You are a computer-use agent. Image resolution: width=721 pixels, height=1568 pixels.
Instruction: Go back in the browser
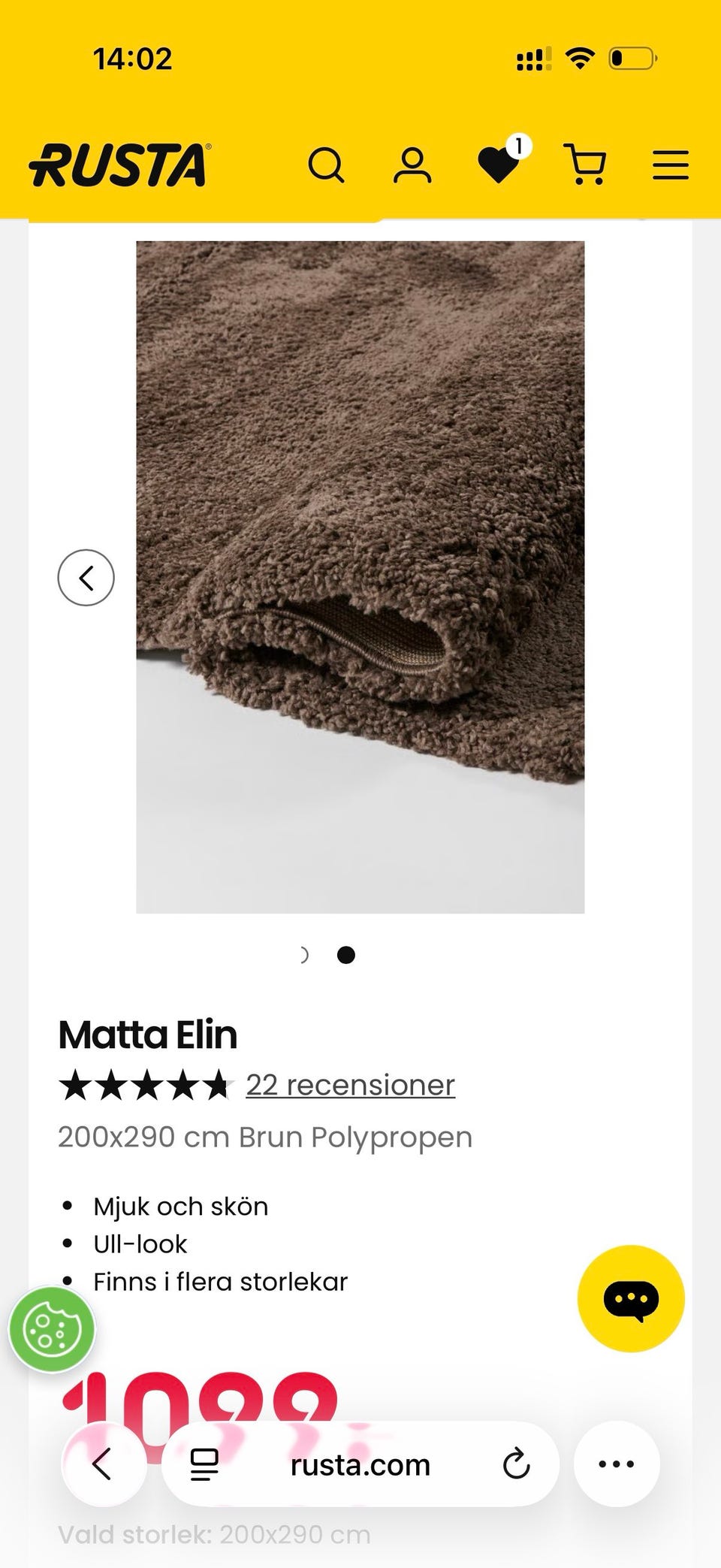[104, 1464]
